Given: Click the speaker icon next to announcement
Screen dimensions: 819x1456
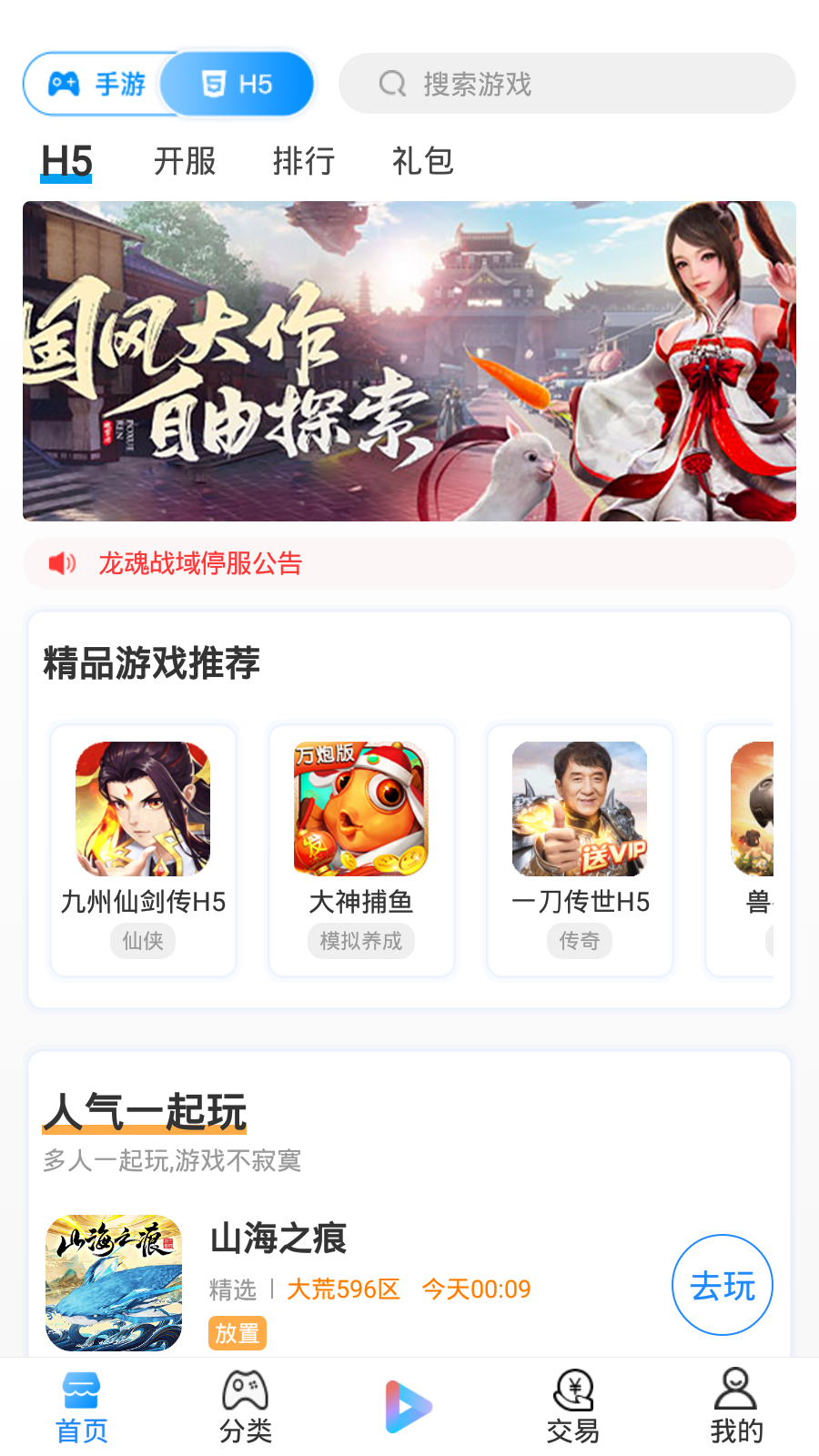Looking at the screenshot, I should [60, 564].
